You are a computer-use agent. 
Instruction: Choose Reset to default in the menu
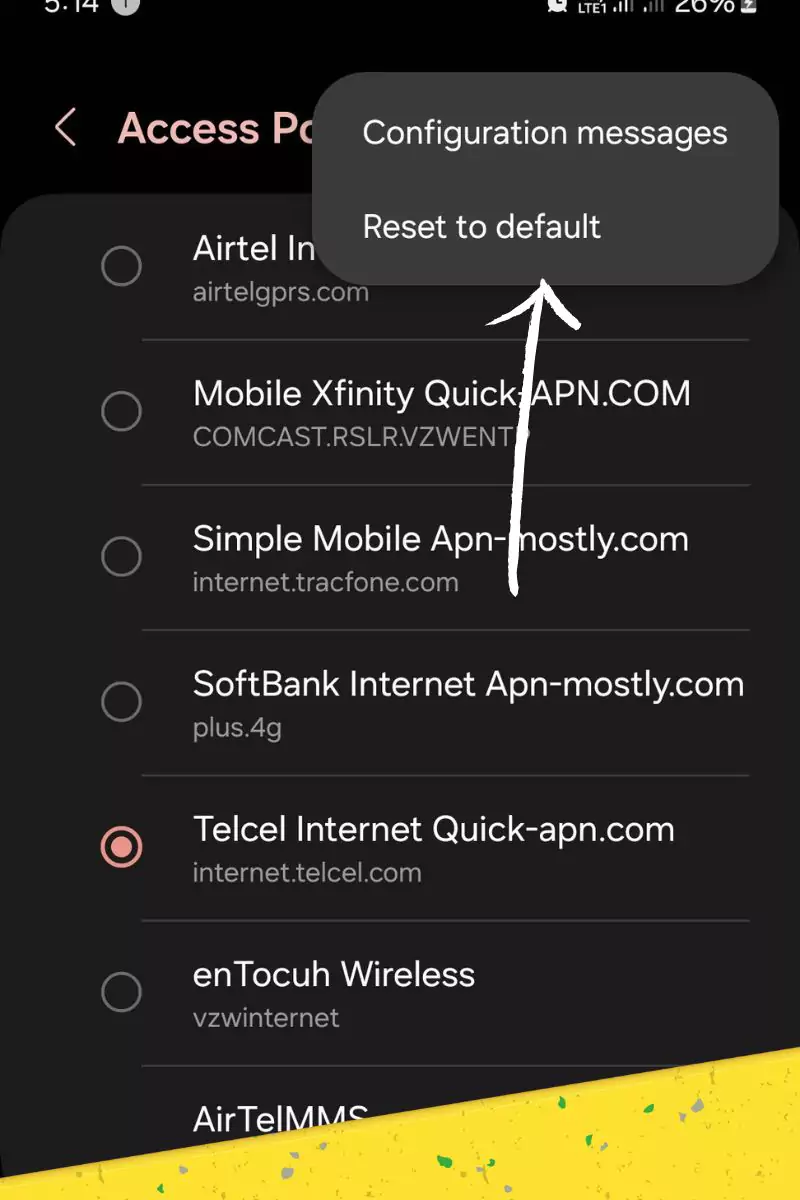(481, 227)
